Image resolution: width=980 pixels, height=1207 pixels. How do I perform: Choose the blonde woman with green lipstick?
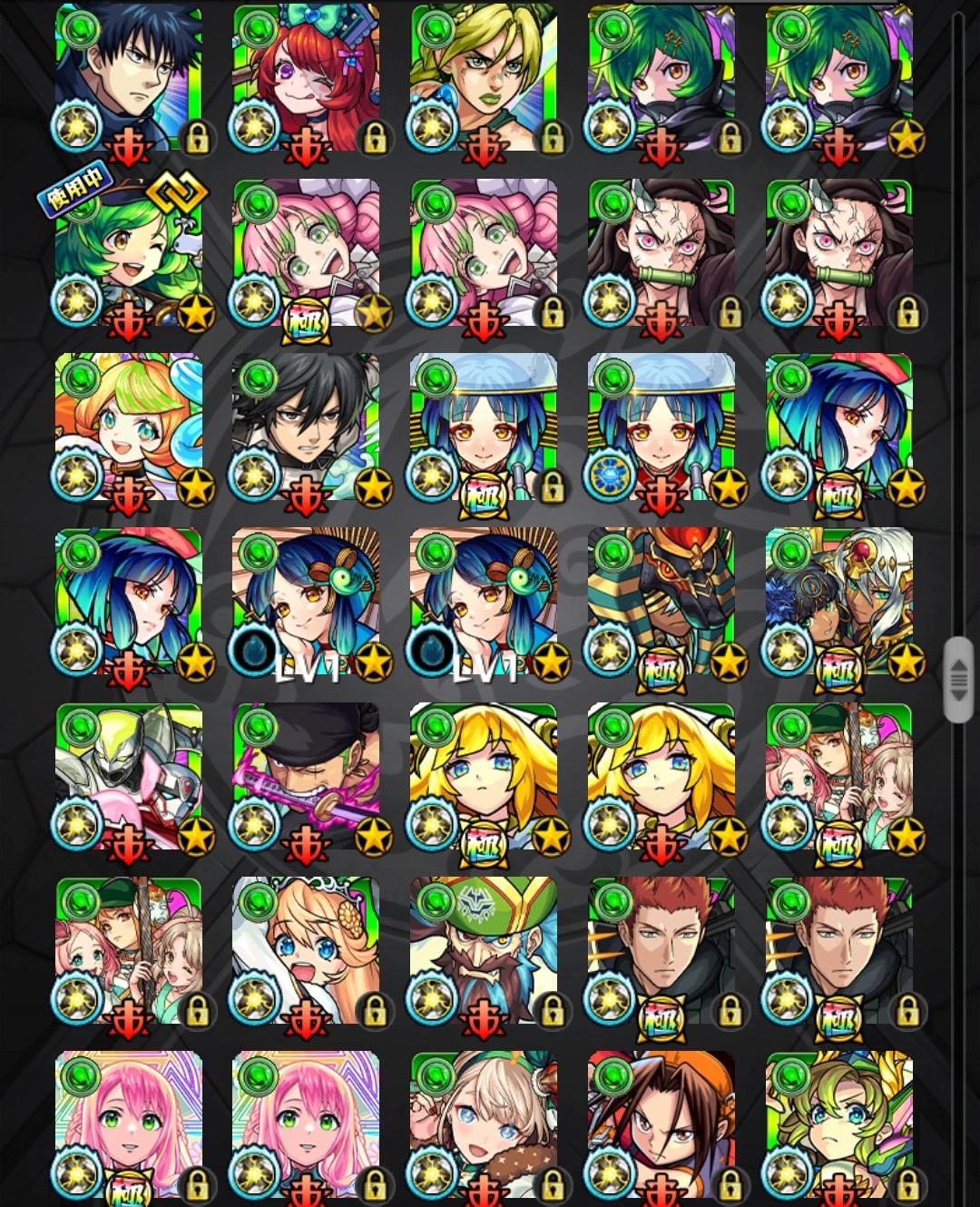[484, 79]
